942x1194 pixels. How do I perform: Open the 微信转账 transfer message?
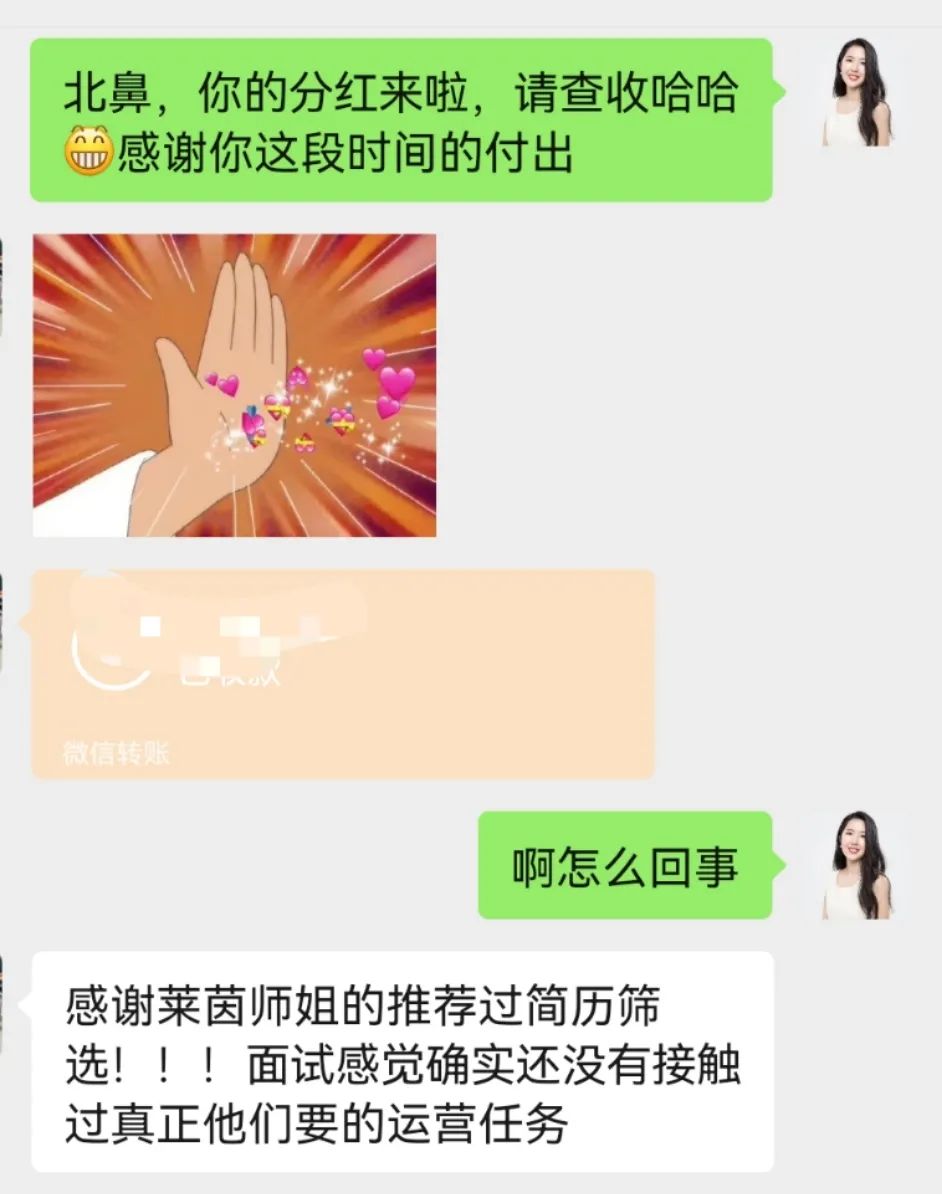[343, 674]
